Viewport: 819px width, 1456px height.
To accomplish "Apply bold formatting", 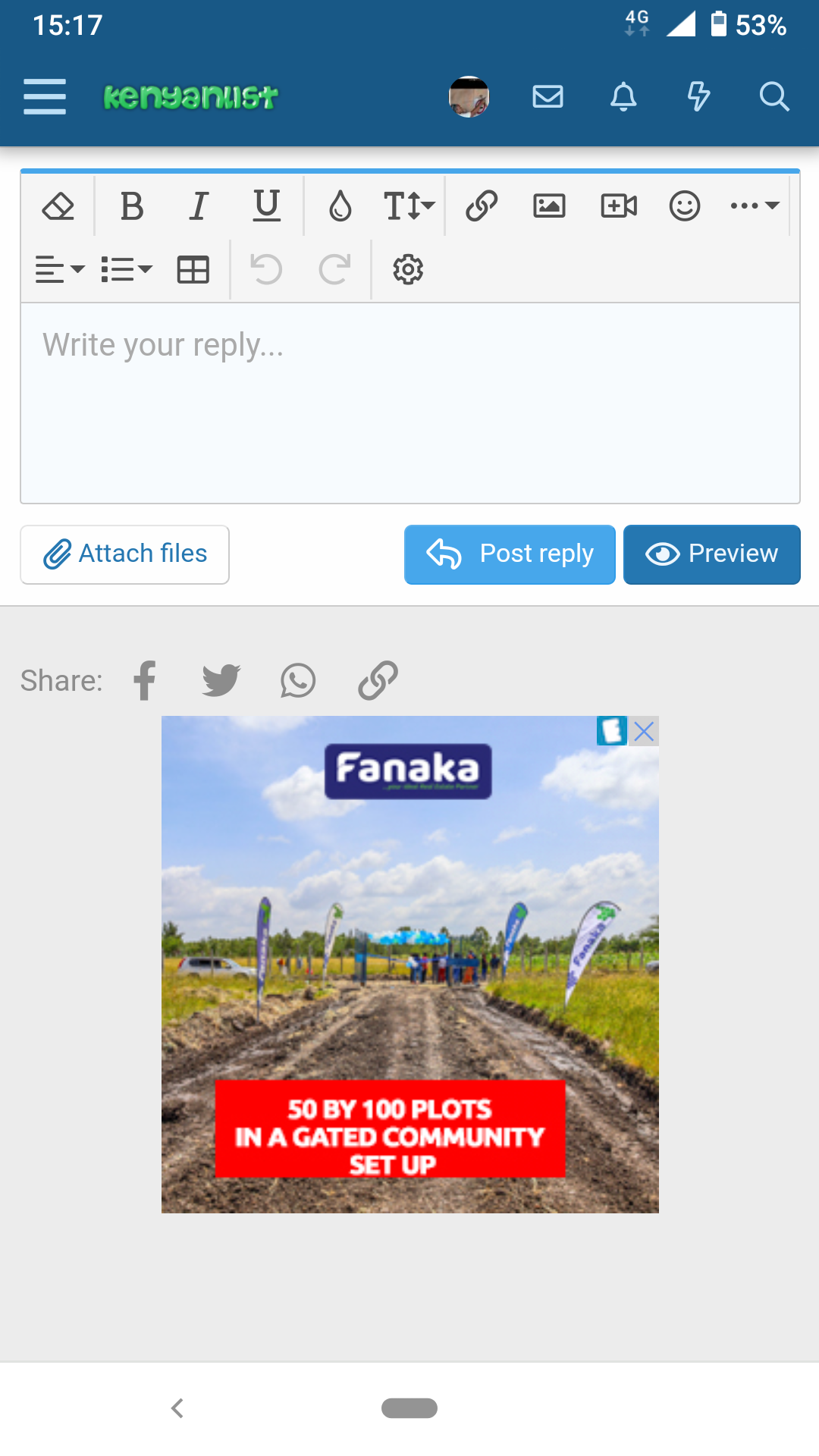I will tap(132, 206).
